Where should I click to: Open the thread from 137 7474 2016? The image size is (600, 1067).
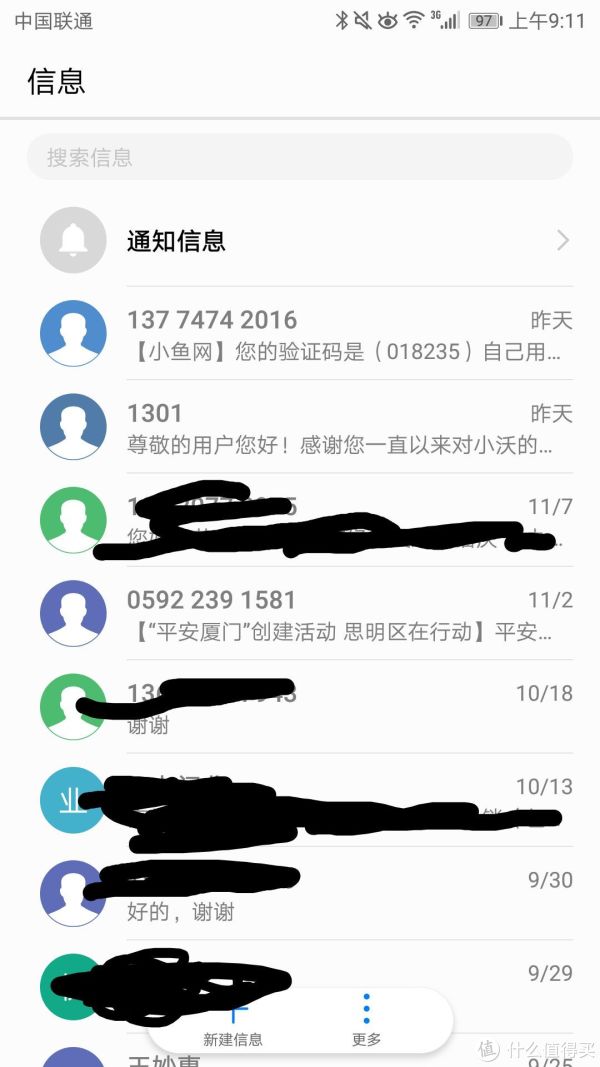click(300, 333)
